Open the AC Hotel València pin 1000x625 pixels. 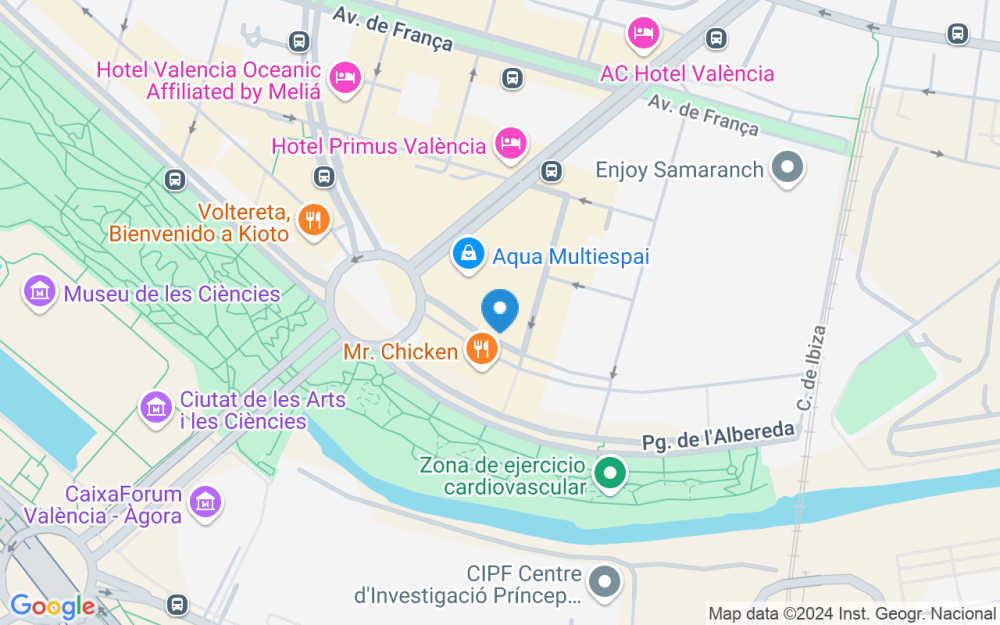pyautogui.click(x=643, y=34)
